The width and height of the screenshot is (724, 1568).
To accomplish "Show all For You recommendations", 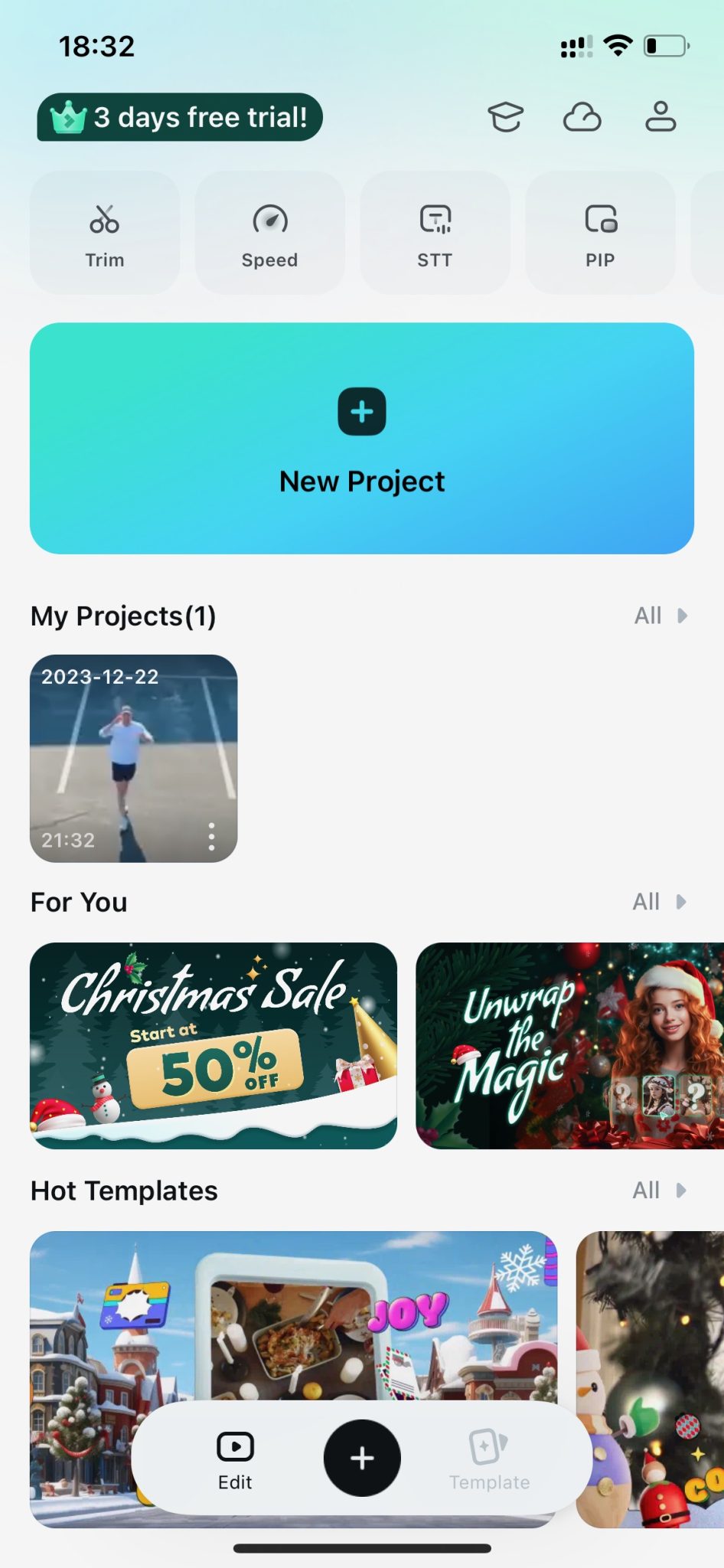I will [x=657, y=901].
